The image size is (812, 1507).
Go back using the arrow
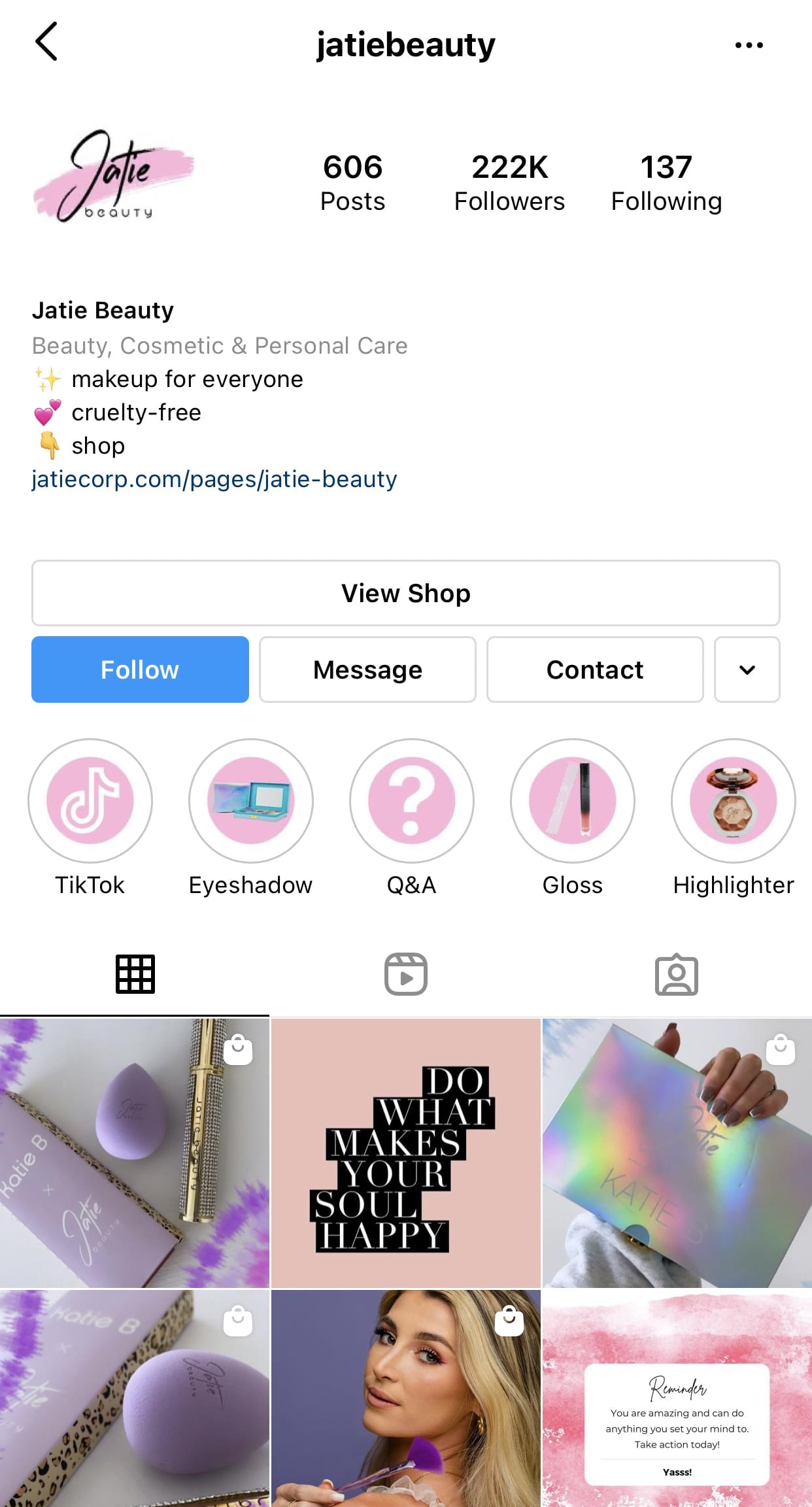coord(46,42)
